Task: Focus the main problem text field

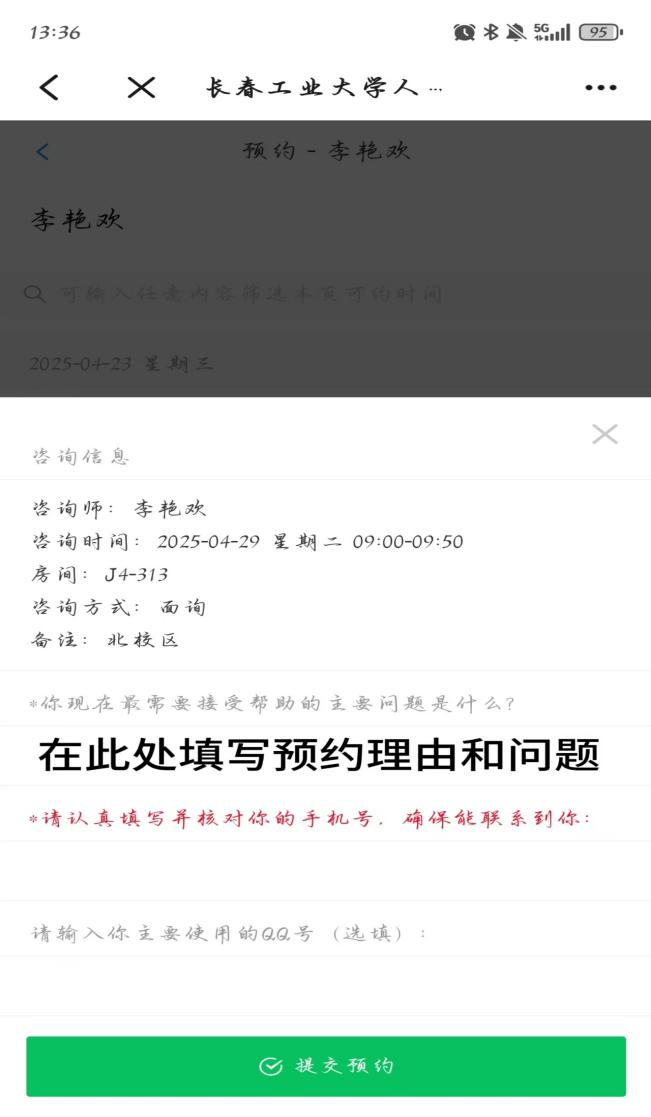Action: pos(326,756)
